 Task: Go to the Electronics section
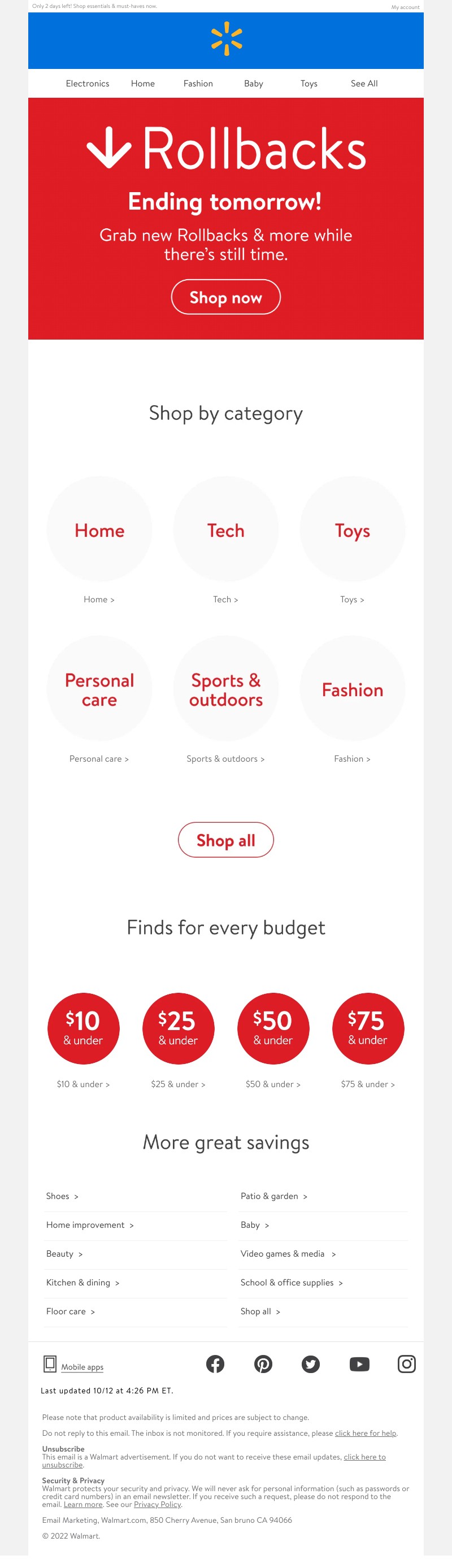pos(88,84)
